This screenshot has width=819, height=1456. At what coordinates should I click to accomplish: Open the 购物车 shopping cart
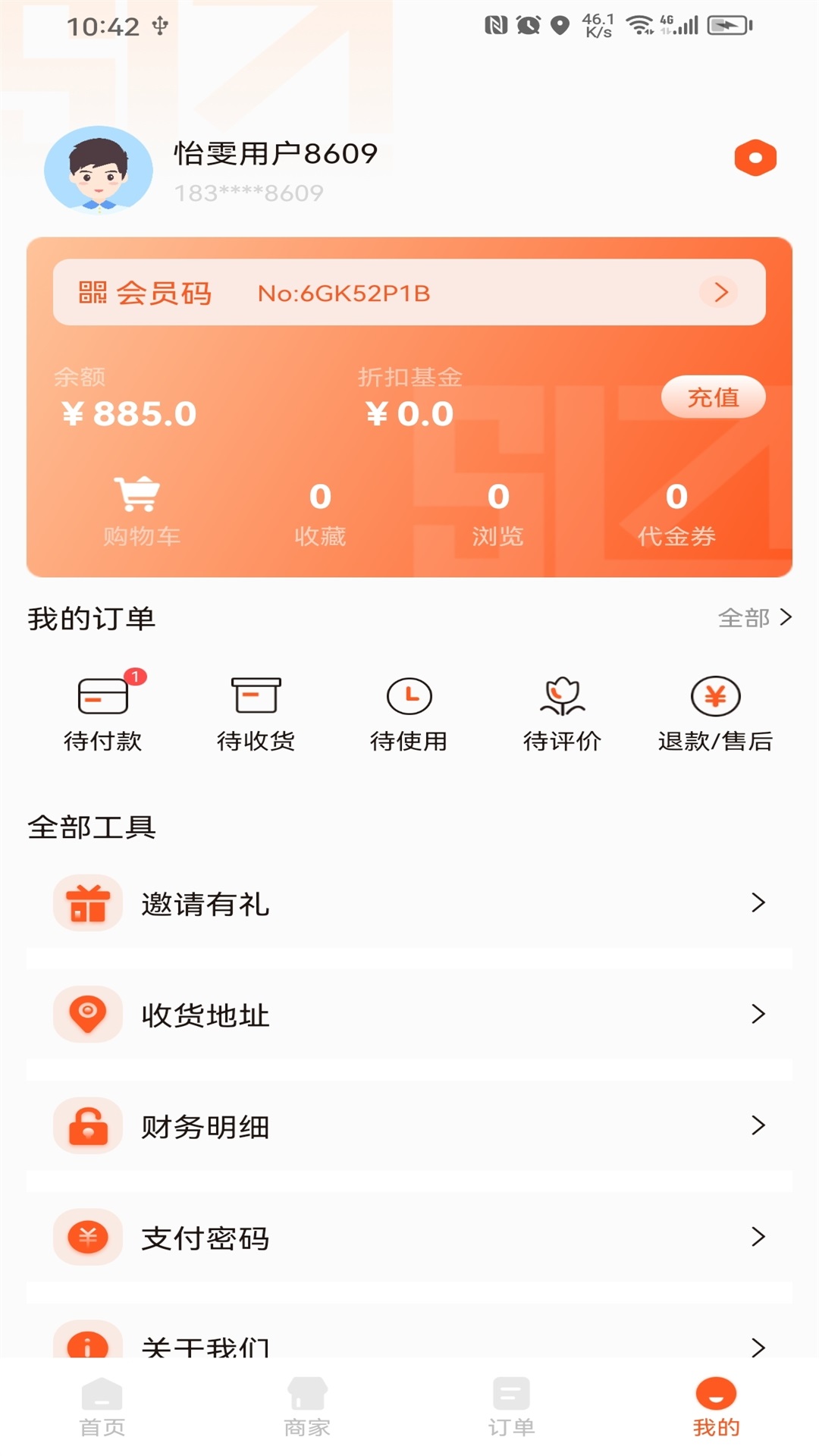pyautogui.click(x=141, y=510)
